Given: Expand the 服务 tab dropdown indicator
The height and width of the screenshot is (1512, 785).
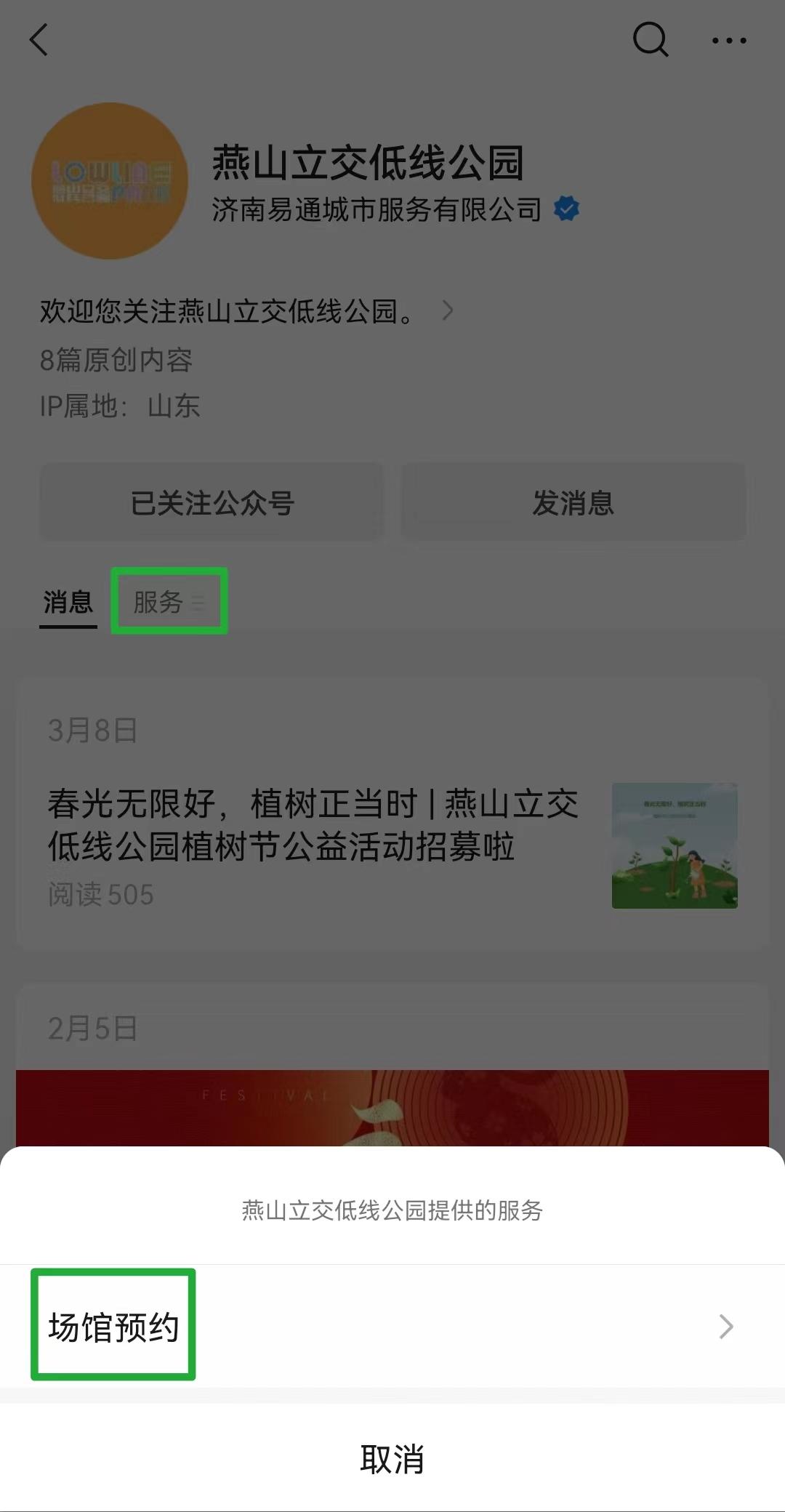Looking at the screenshot, I should (197, 603).
